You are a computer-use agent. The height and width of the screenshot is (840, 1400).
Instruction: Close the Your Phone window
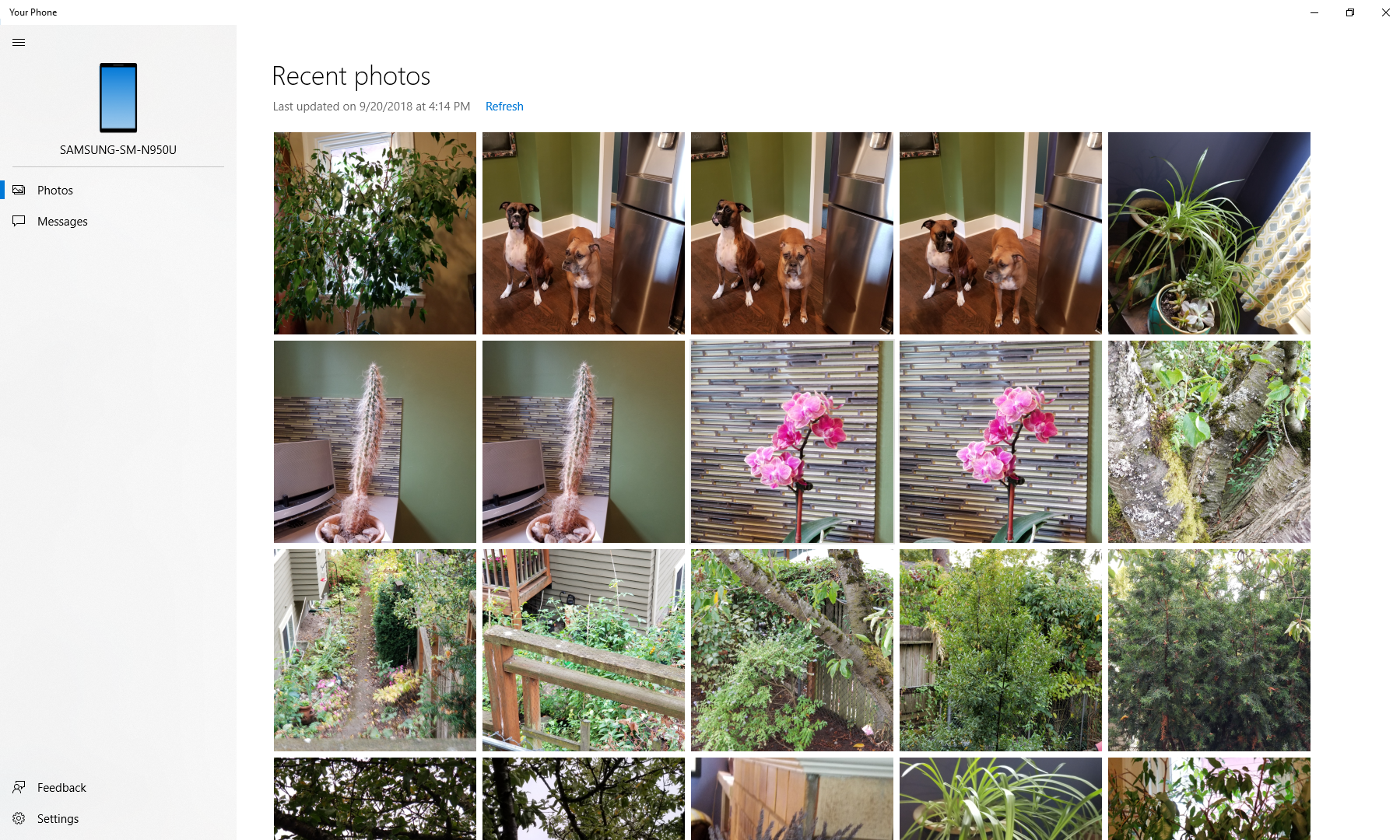coord(1385,12)
